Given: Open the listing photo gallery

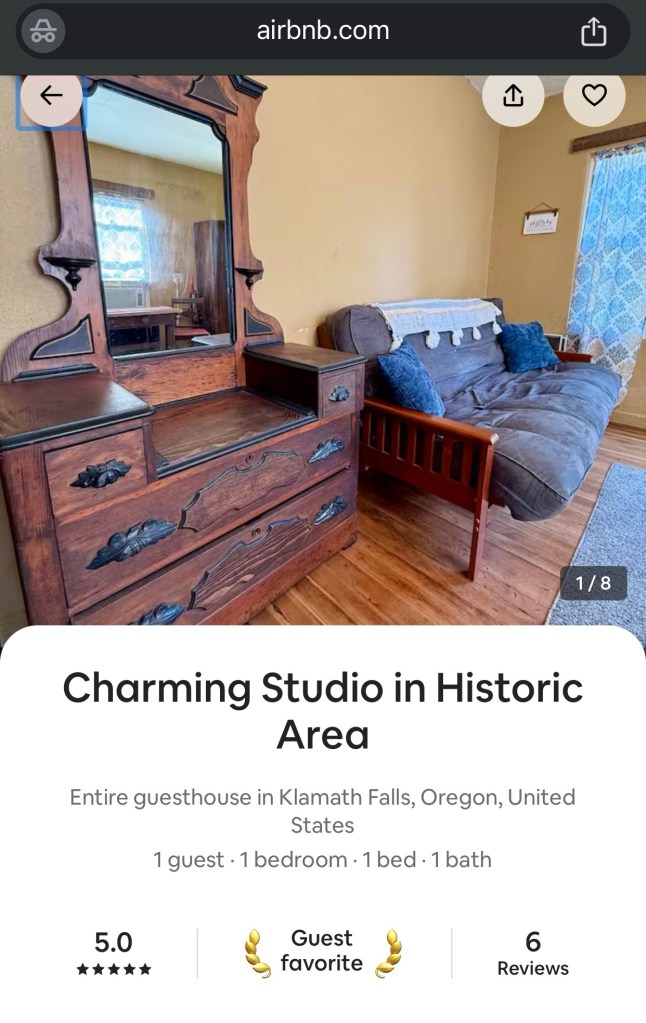Looking at the screenshot, I should point(322,350).
